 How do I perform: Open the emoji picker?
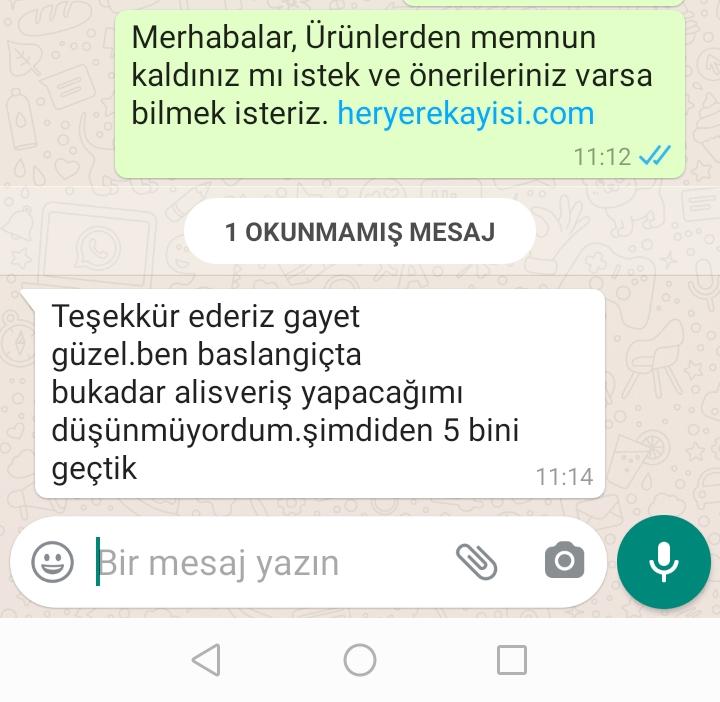point(52,562)
